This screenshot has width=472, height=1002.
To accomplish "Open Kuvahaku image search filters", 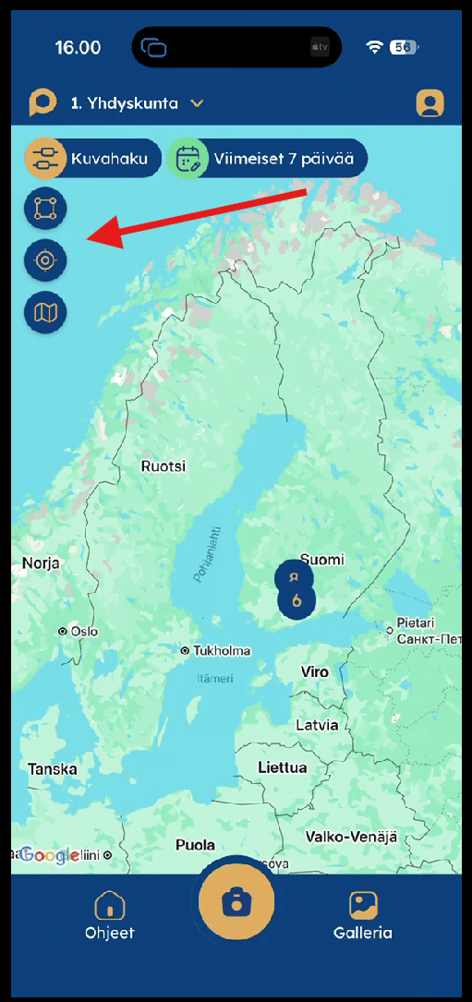I will 93,157.
